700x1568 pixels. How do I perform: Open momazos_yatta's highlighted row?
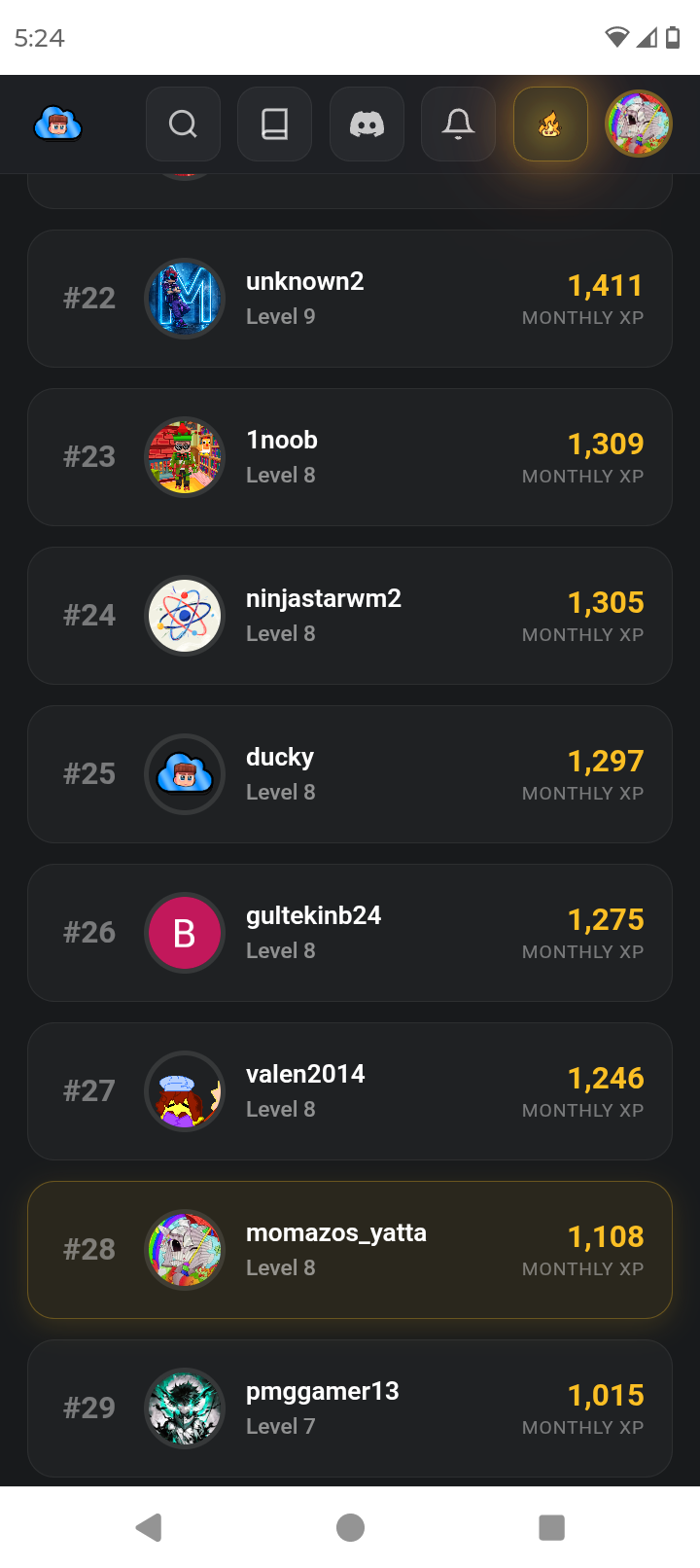350,1250
